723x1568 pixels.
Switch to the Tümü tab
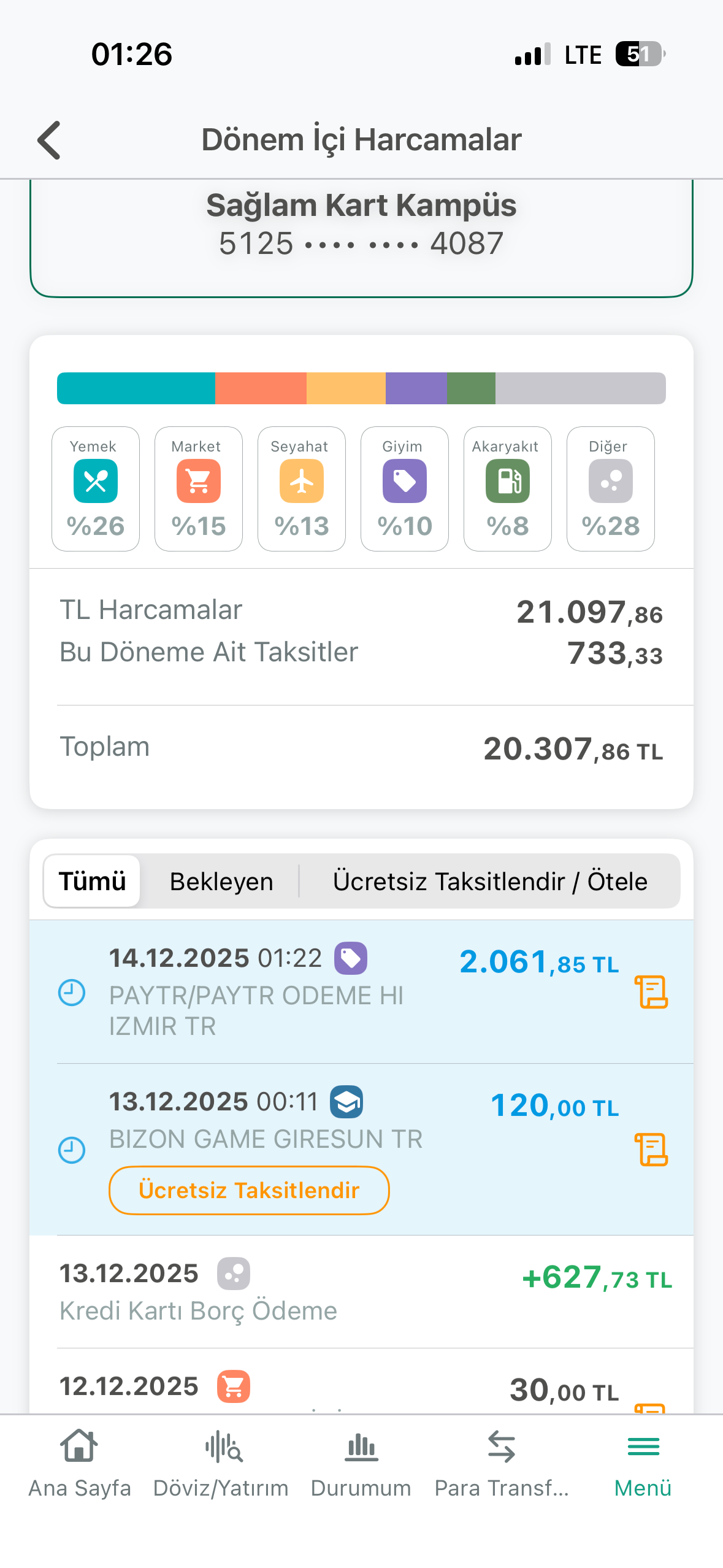point(92,881)
